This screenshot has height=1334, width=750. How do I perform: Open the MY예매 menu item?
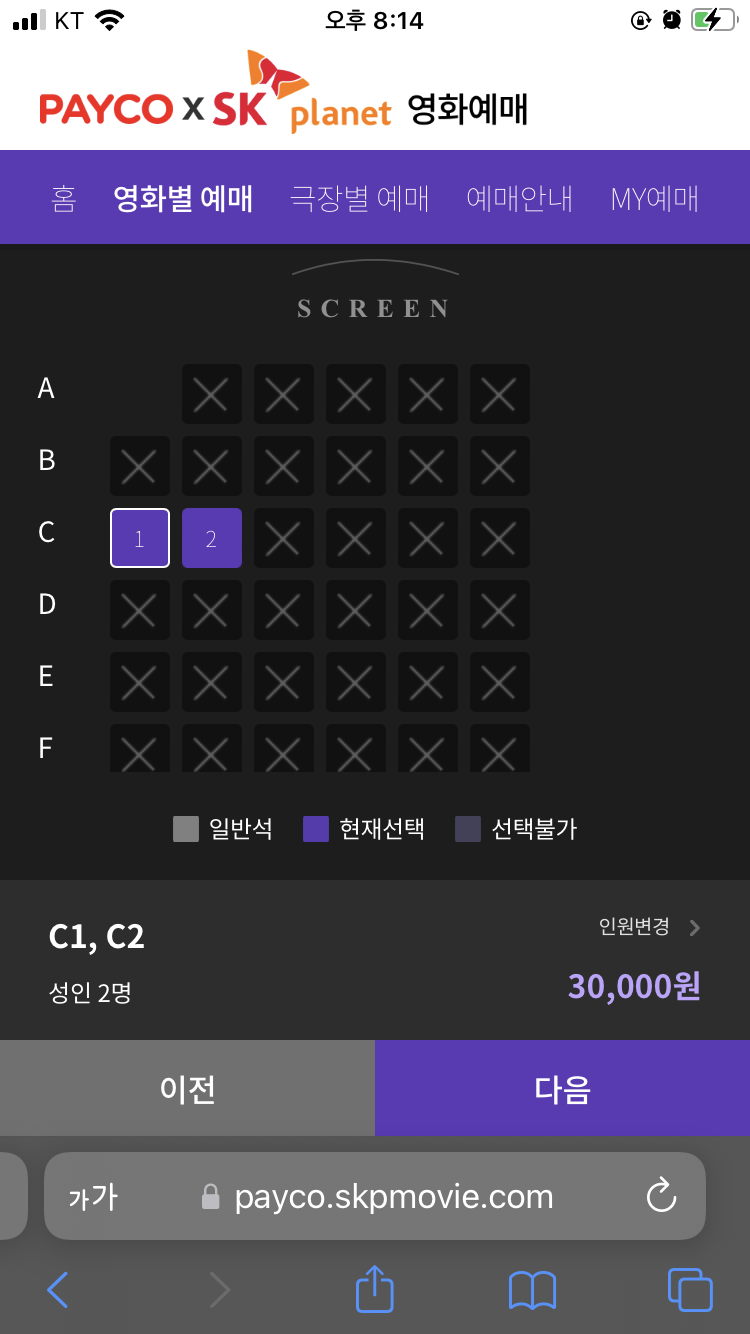(653, 198)
